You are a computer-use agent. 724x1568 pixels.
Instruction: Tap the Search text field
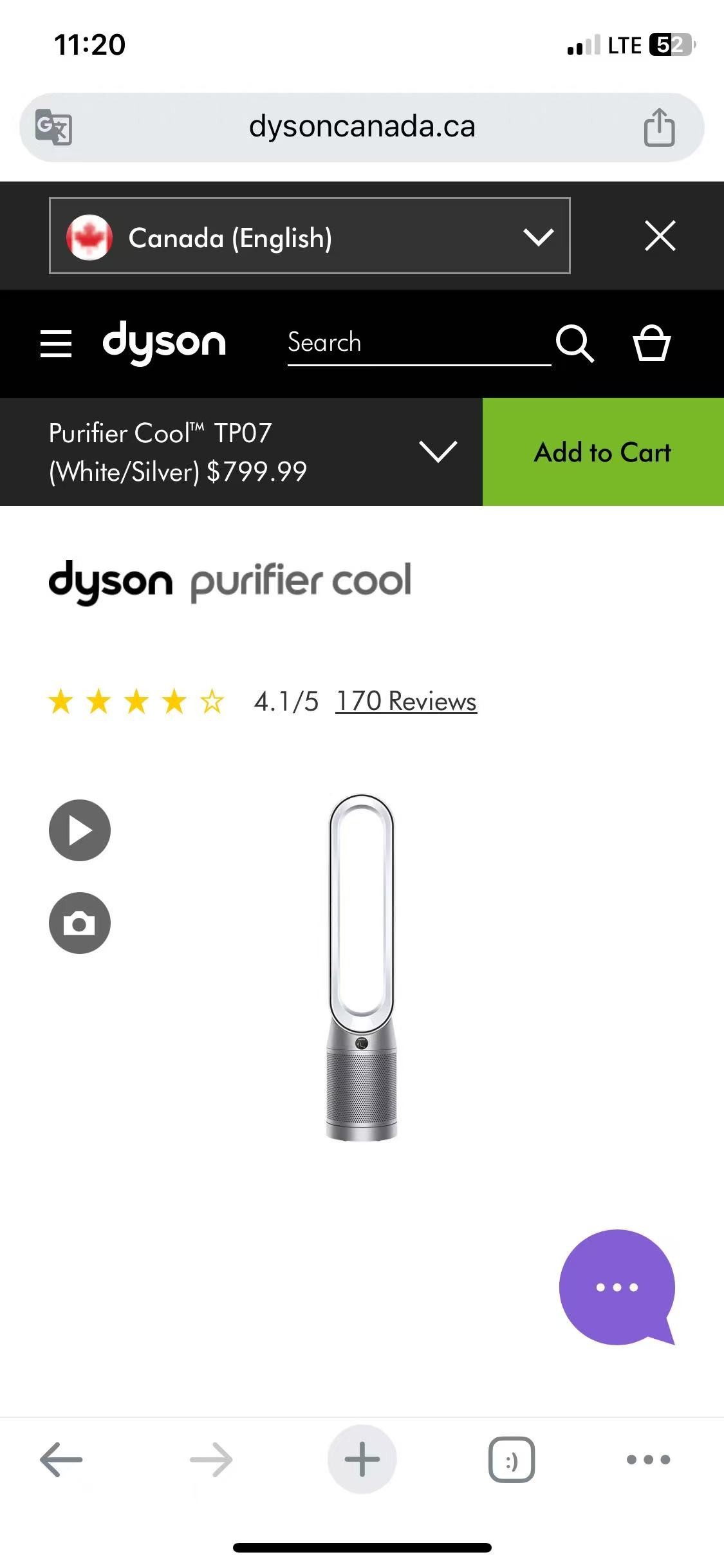(x=418, y=343)
